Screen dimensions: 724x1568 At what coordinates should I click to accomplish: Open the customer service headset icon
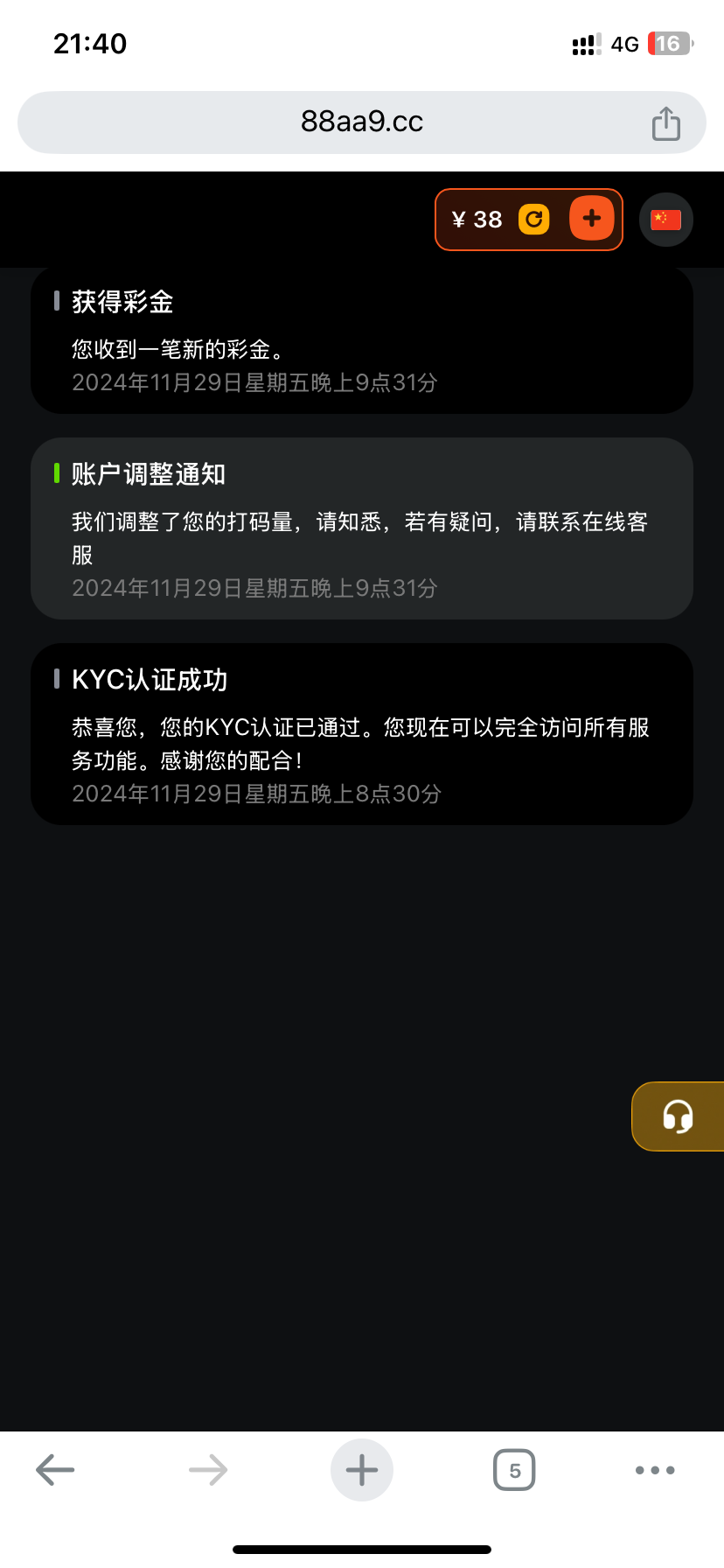(677, 1116)
